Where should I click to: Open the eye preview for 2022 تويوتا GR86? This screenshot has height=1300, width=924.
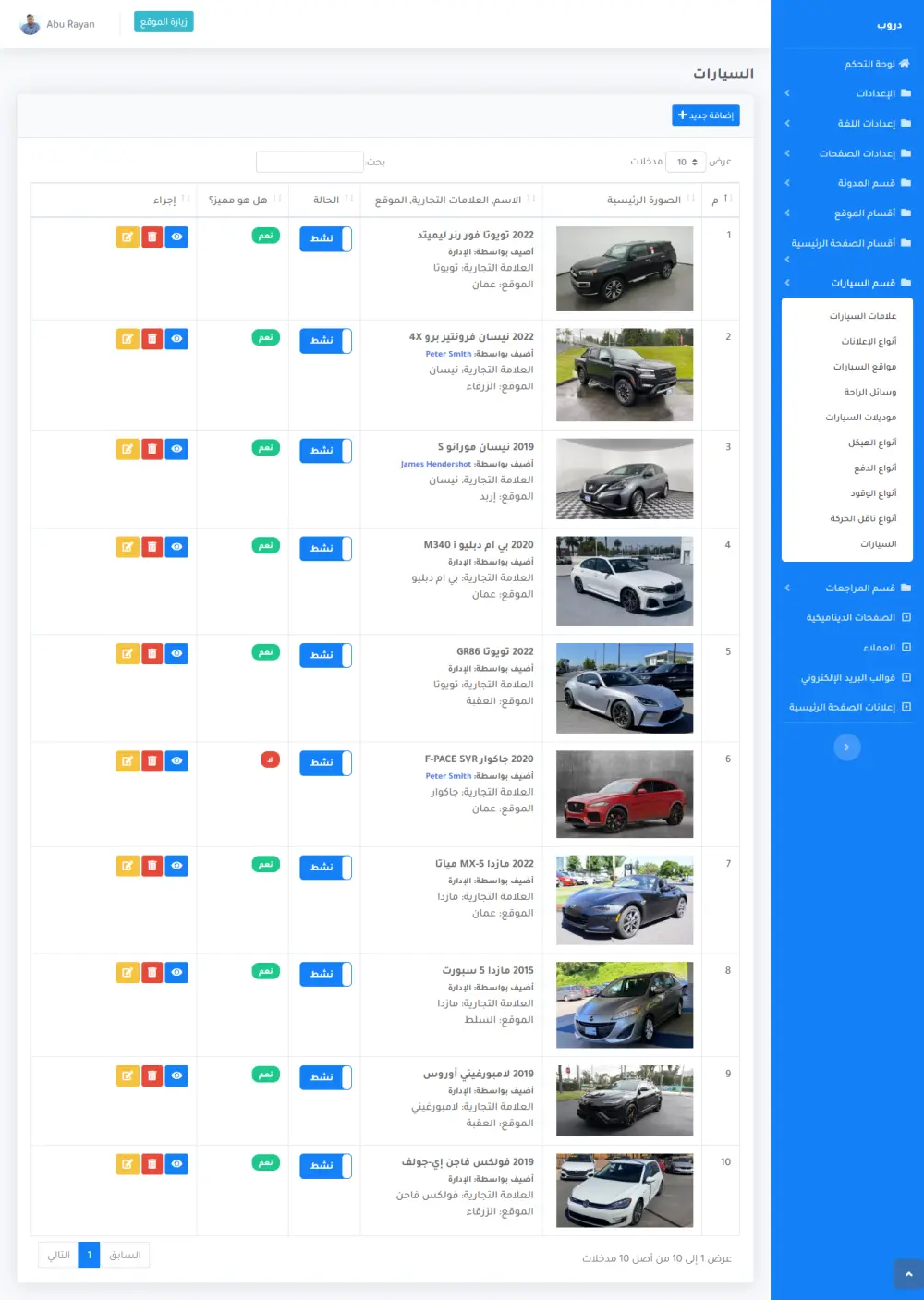tap(176, 653)
